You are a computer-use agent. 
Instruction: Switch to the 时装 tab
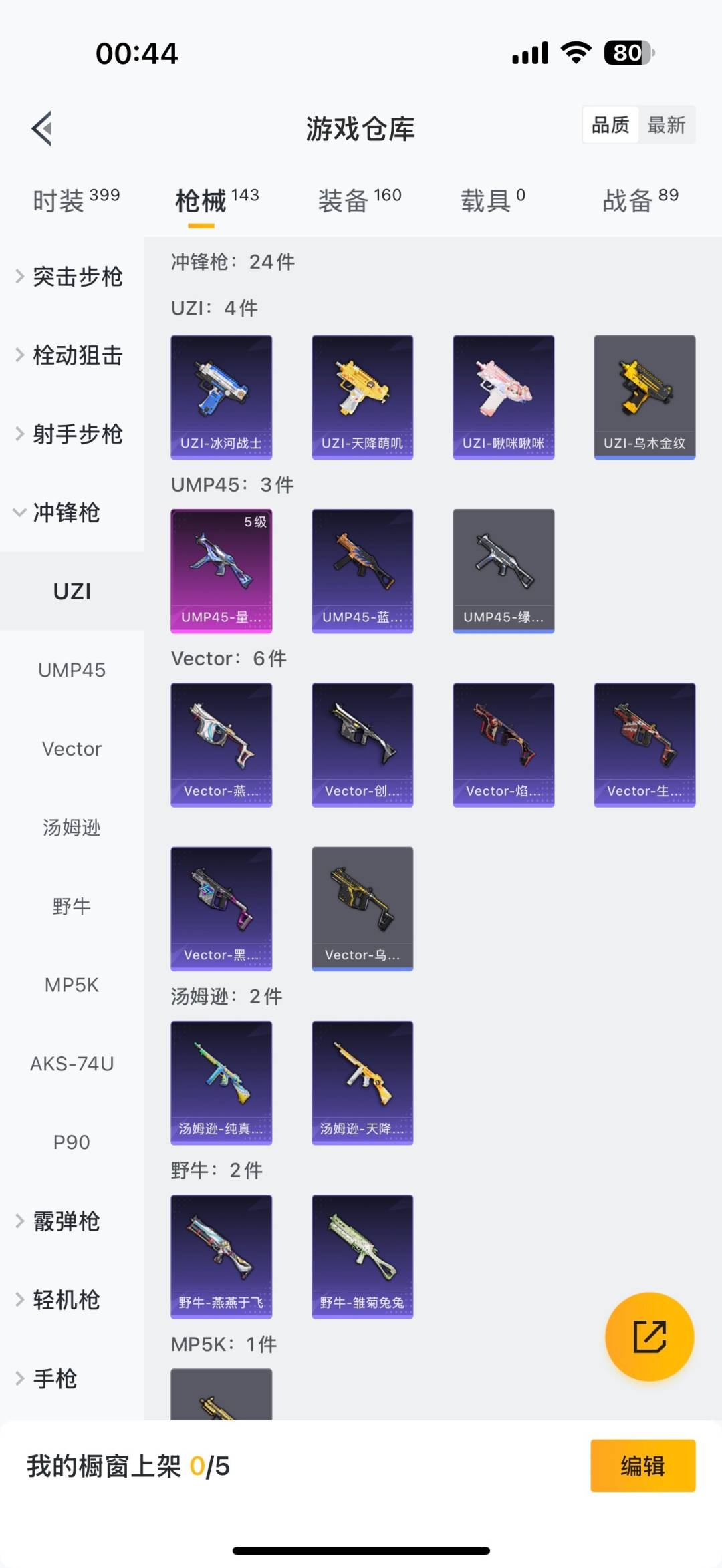(x=76, y=200)
